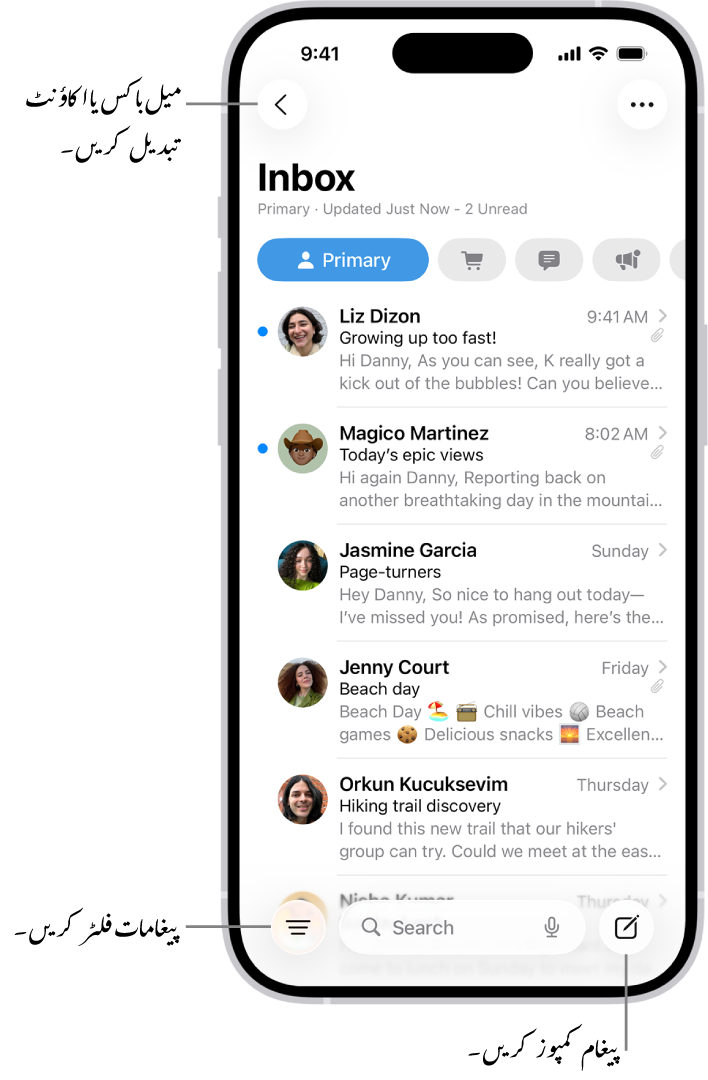The height and width of the screenshot is (1080, 708).
Task: Switch to the Updates message-bubble category
Action: [549, 260]
